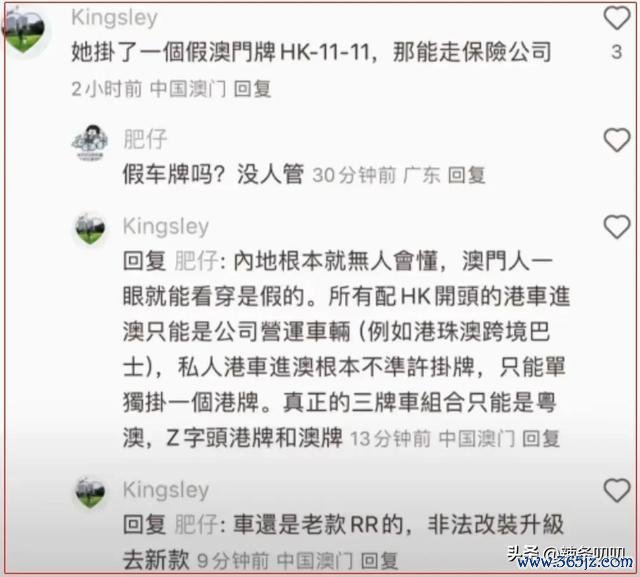
Task: Like 肥仔's comment 假车牌吗
Action: coord(616,141)
